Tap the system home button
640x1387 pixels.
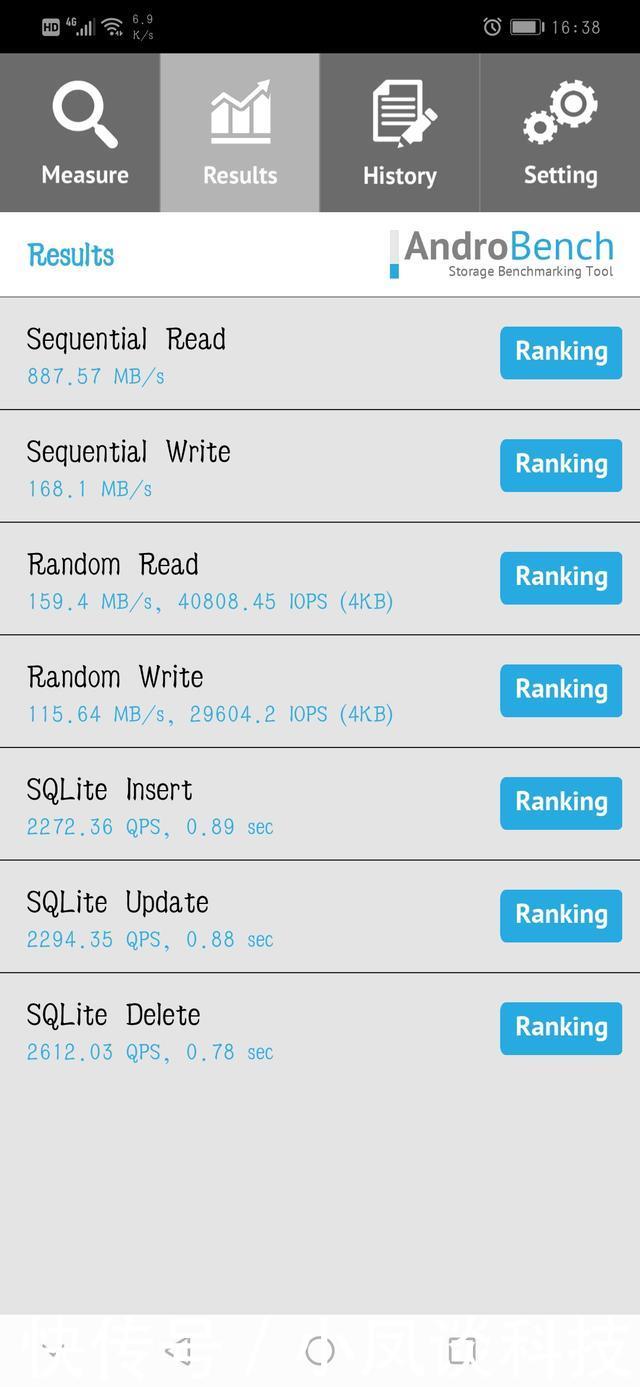[320, 1351]
